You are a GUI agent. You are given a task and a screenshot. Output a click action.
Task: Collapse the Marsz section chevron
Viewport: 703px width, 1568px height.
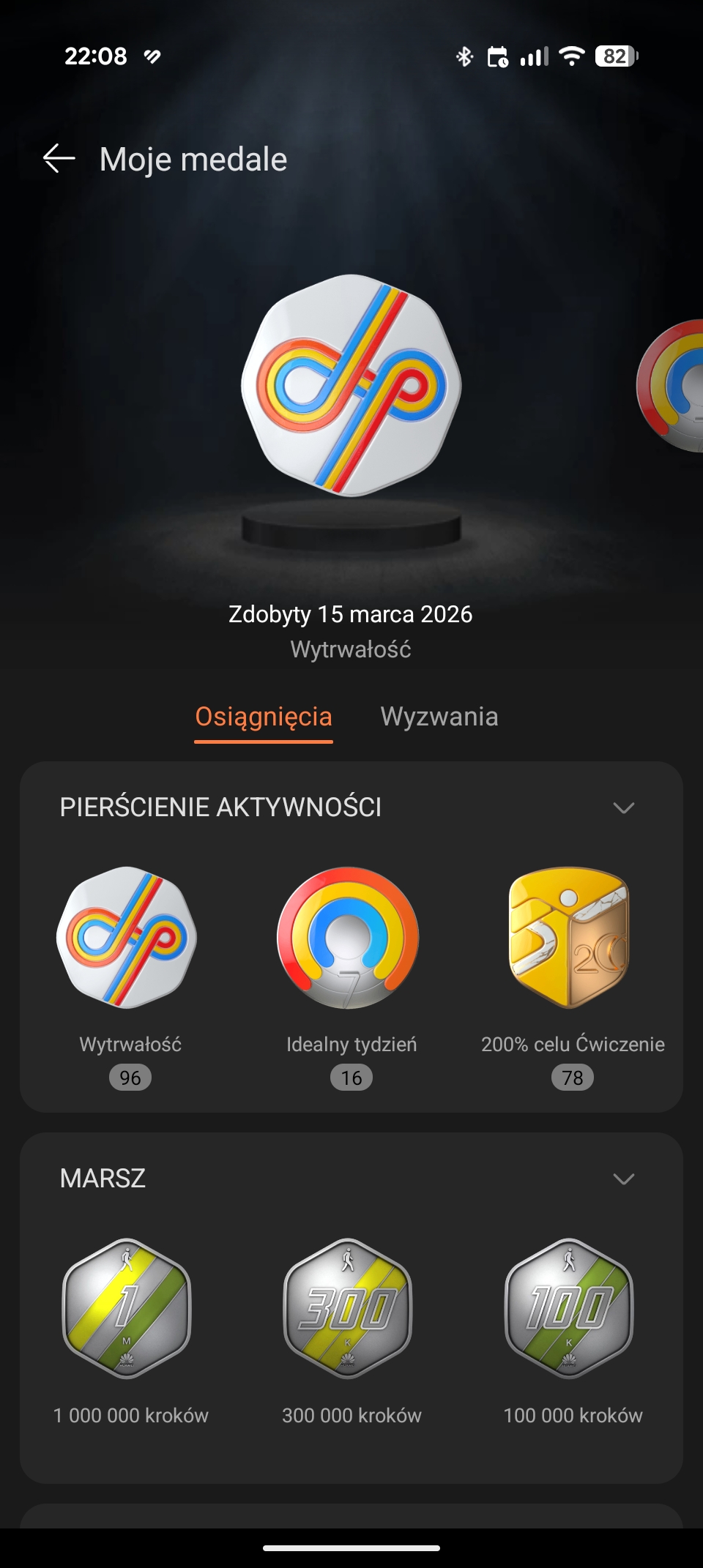(x=623, y=1179)
